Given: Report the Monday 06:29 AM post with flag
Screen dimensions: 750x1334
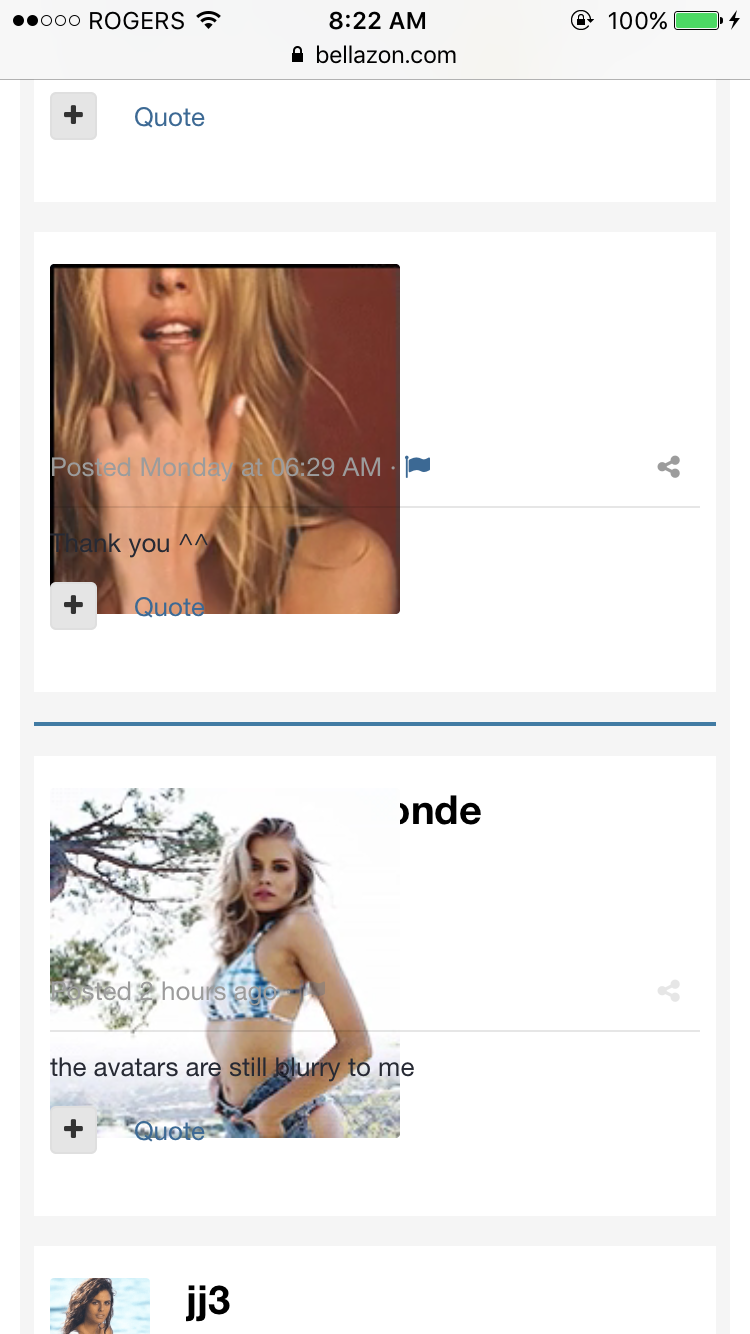Looking at the screenshot, I should coord(419,467).
